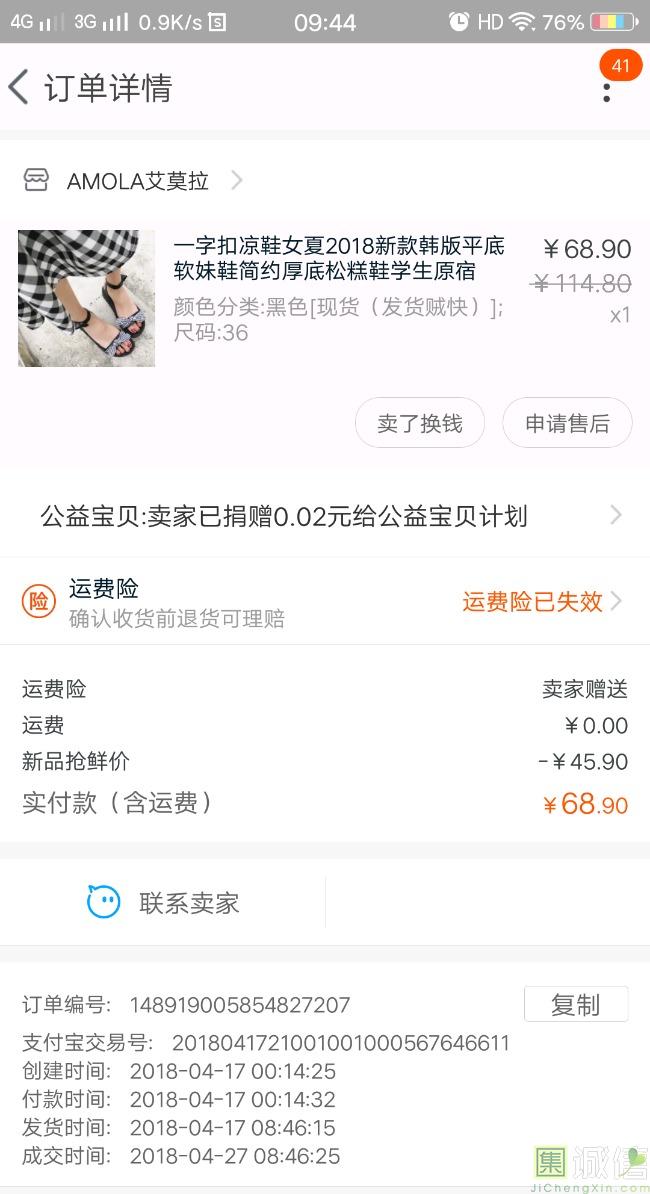
Task: Open the 公益宝贝 donation details row
Action: [x=325, y=516]
